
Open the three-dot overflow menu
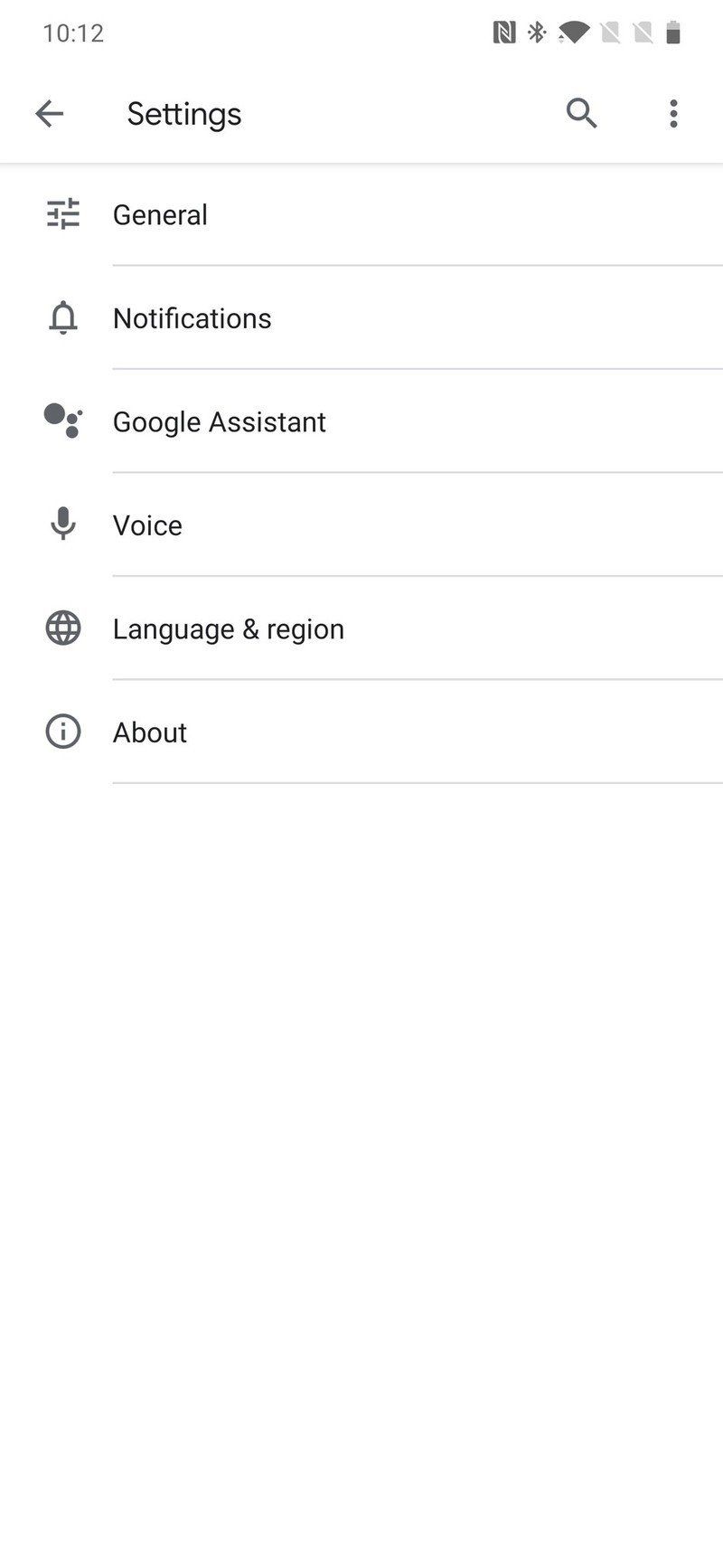(x=673, y=113)
